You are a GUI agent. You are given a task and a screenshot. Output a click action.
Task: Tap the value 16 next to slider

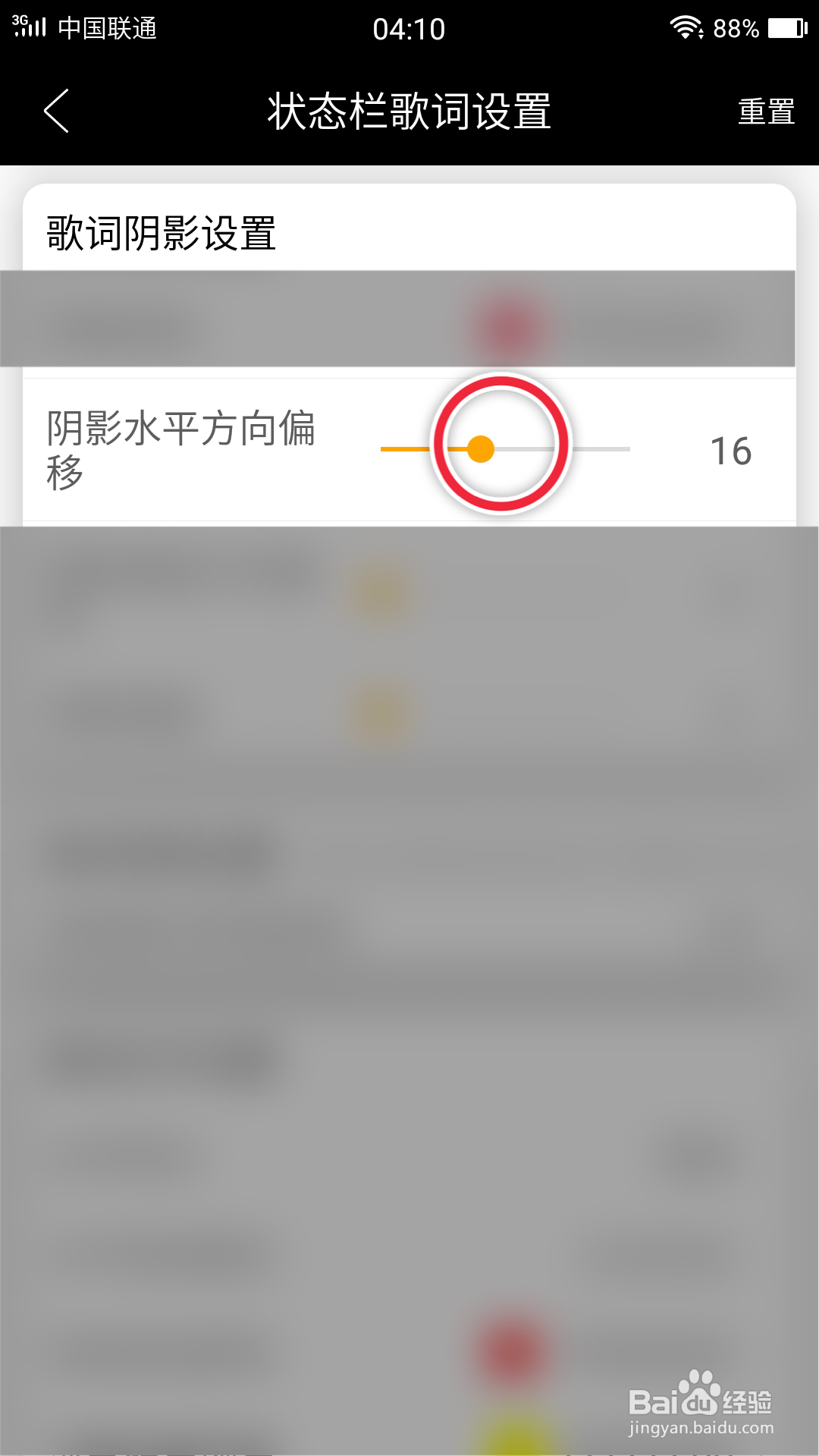point(730,450)
